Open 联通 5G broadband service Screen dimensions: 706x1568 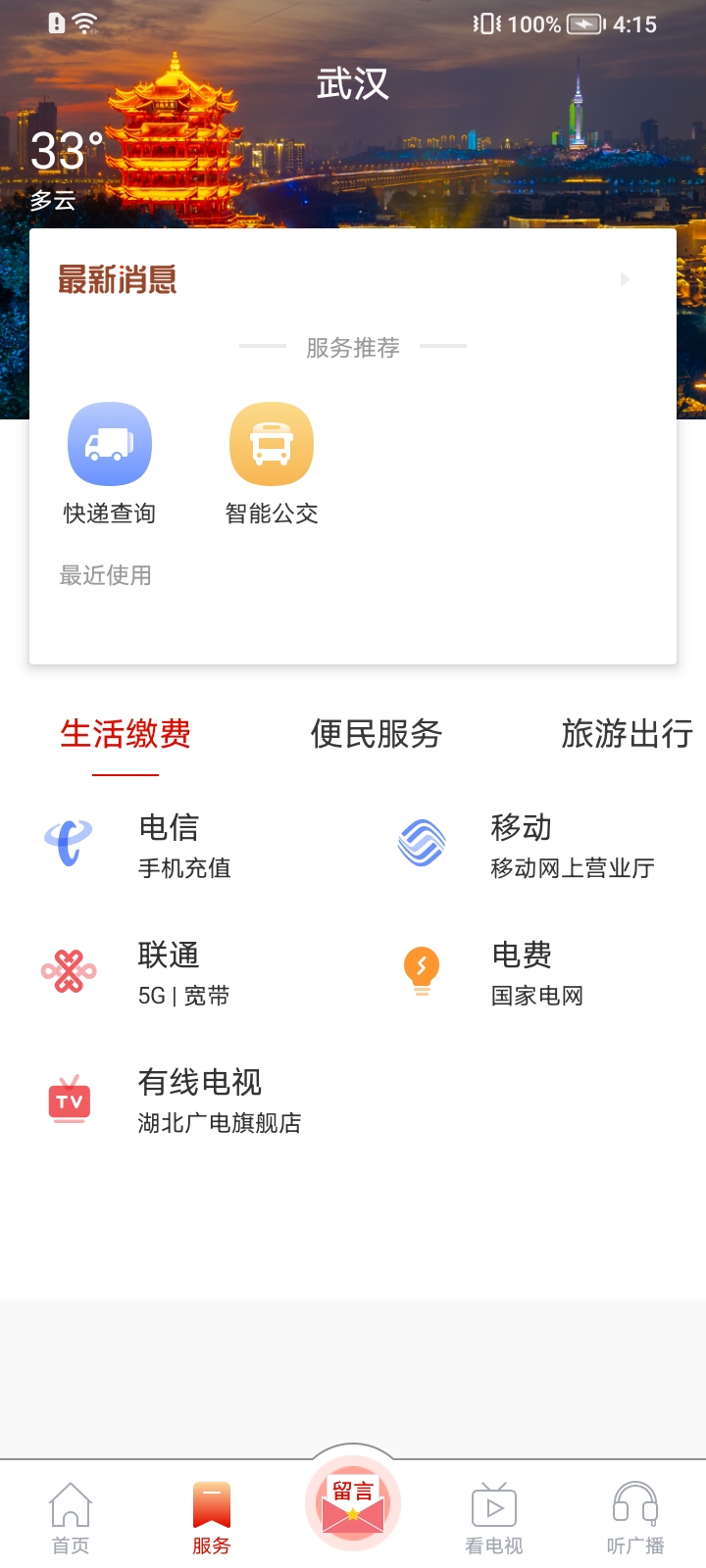[69, 972]
